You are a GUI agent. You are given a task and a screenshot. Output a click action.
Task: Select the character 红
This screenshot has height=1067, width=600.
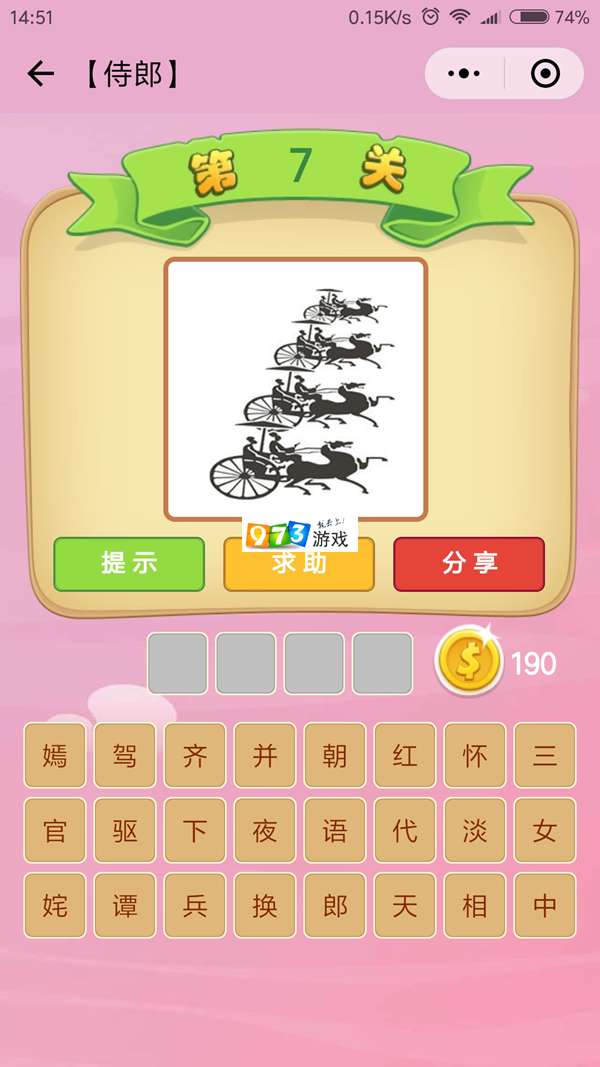pyautogui.click(x=405, y=755)
